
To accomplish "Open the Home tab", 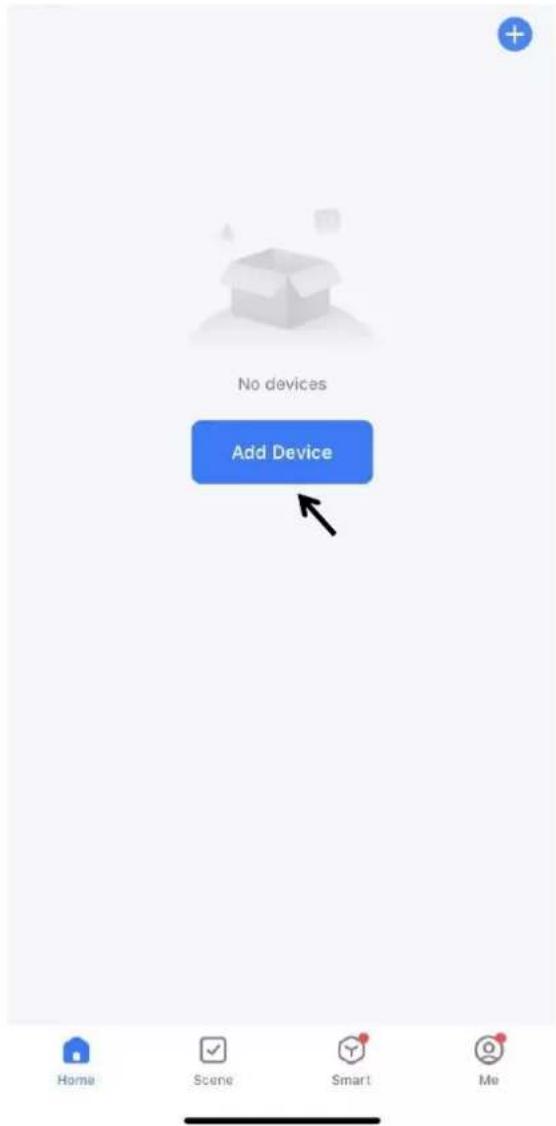I will pyautogui.click(x=77, y=1060).
